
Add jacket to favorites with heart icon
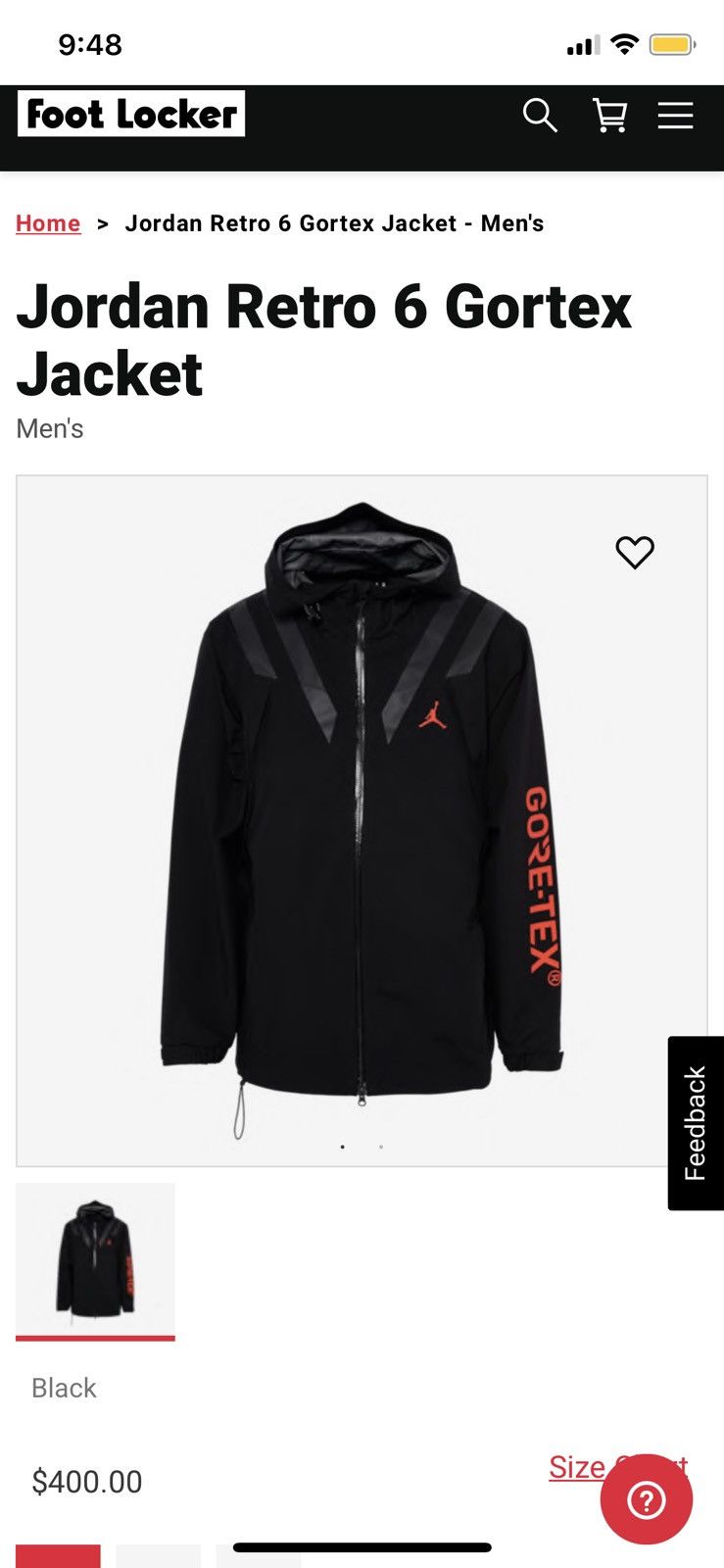(x=634, y=552)
